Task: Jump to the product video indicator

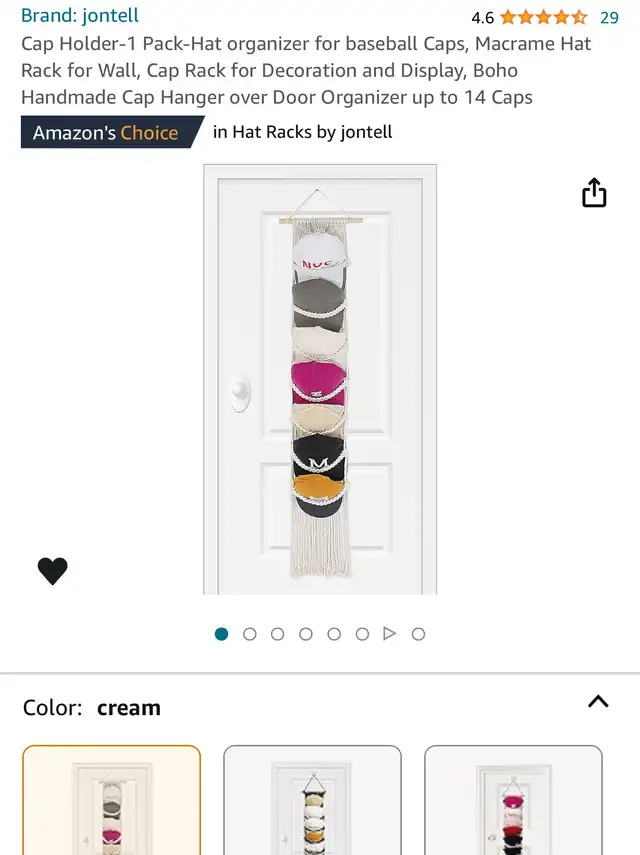Action: coord(390,634)
